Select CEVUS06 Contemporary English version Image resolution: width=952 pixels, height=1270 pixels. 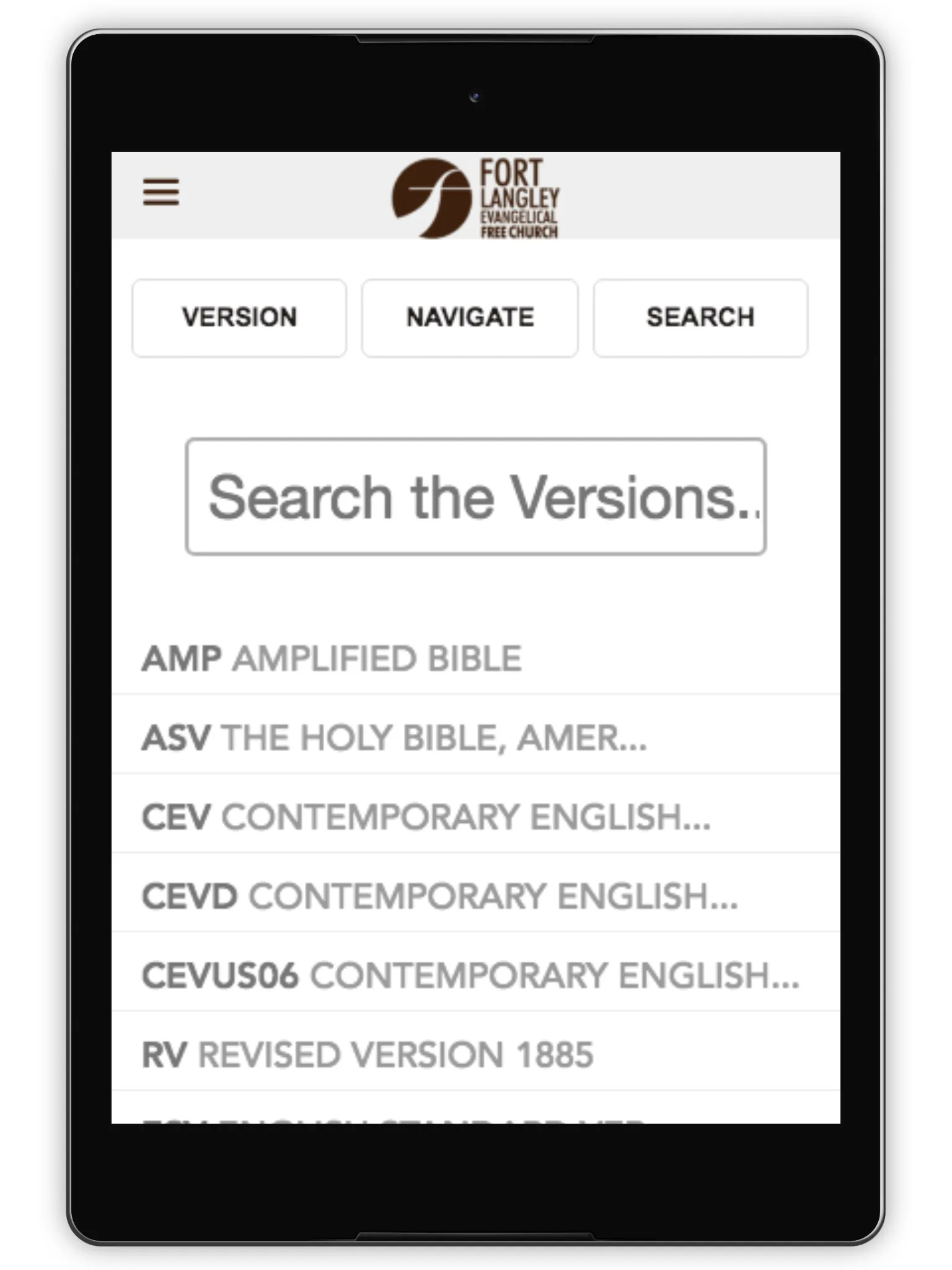click(x=471, y=975)
